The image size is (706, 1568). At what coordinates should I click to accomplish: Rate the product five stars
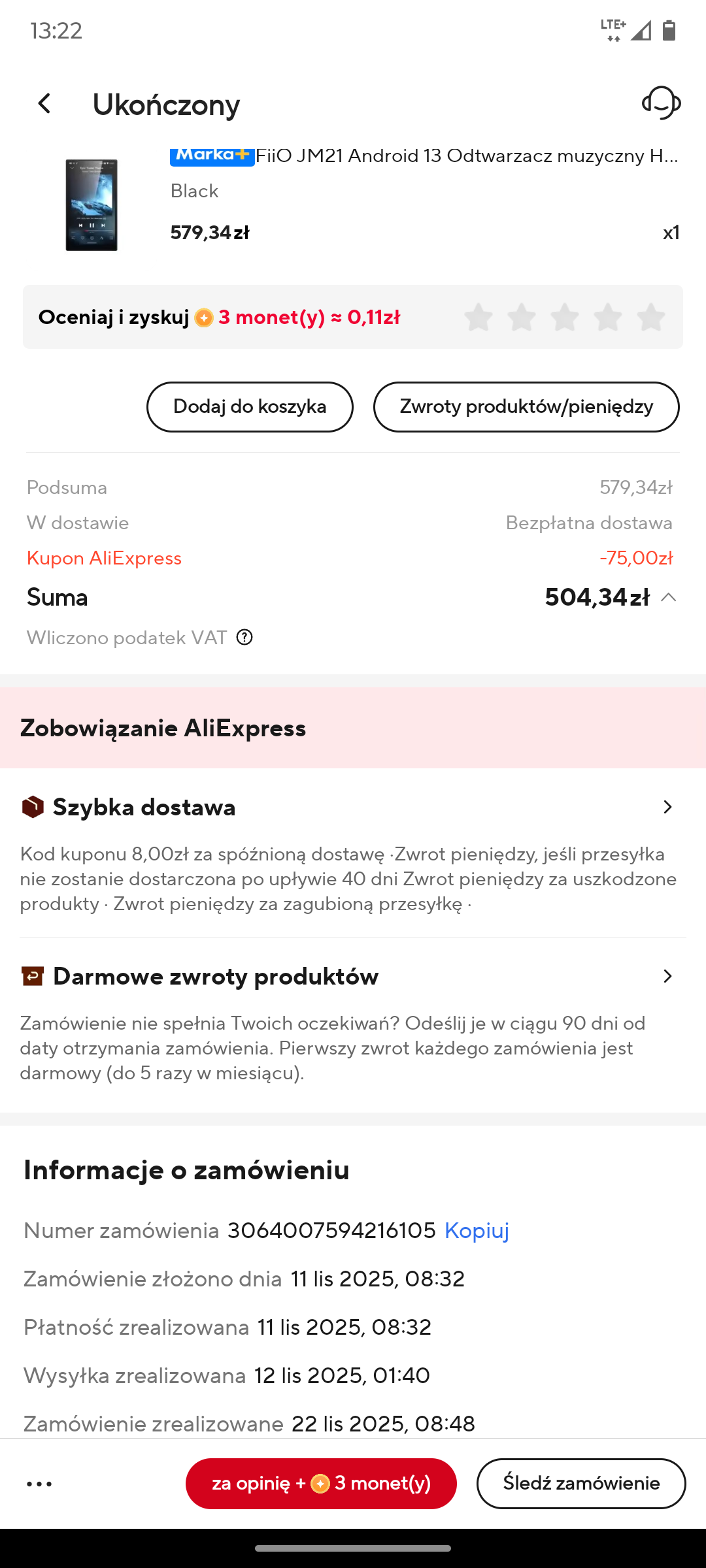[651, 318]
